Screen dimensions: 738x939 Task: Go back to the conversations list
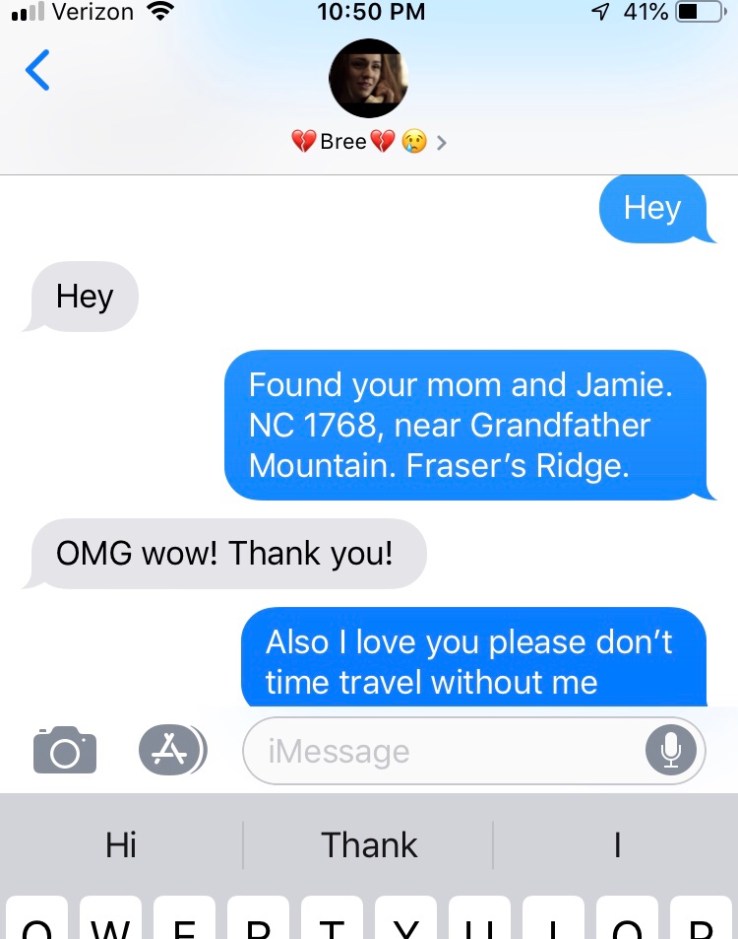point(37,71)
